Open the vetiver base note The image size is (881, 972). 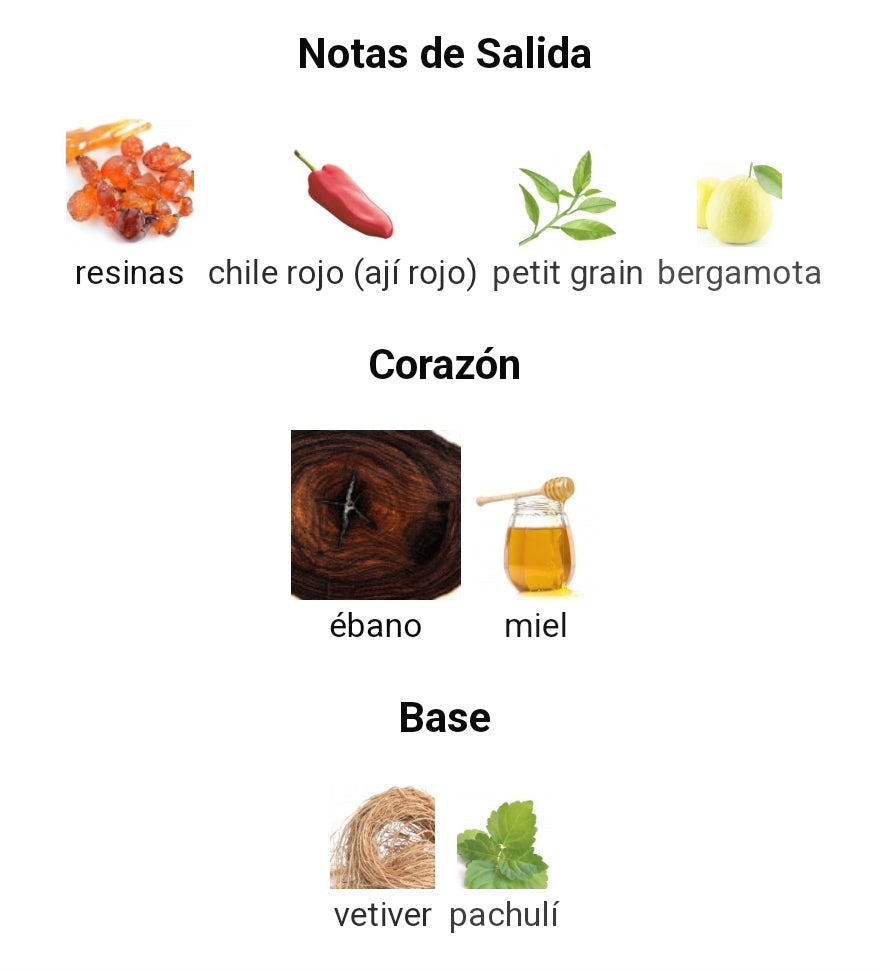(x=382, y=838)
